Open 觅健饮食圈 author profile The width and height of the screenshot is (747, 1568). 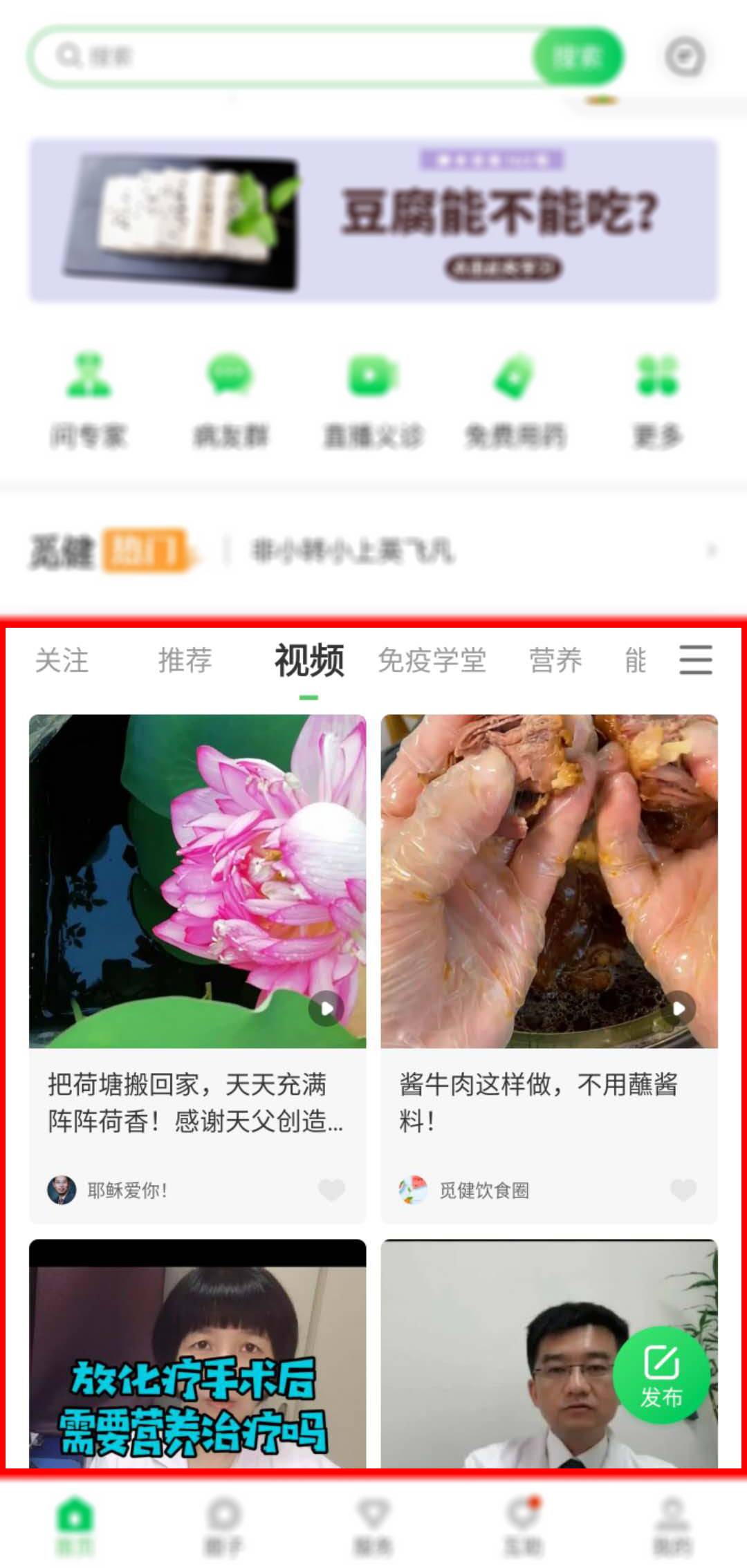click(465, 1190)
